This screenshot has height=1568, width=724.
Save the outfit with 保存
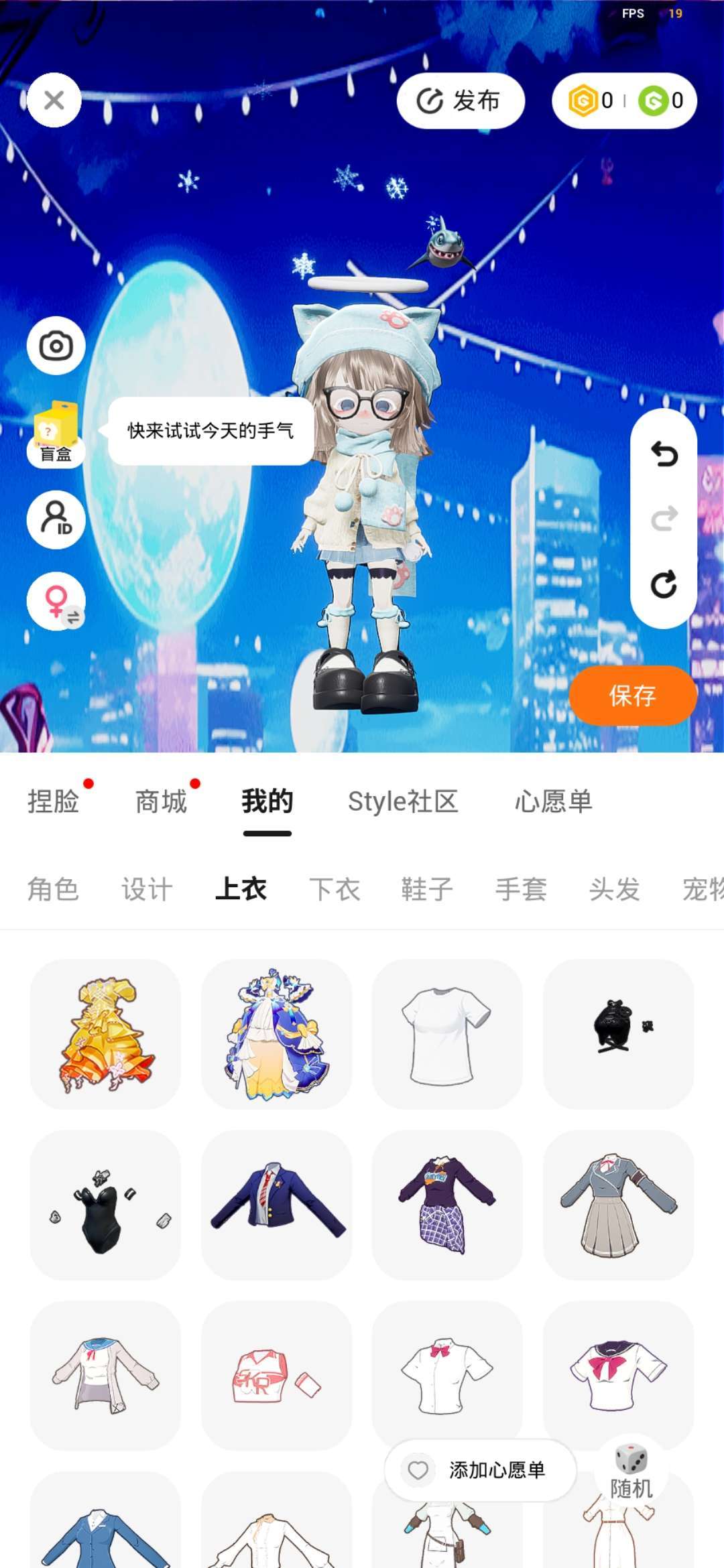click(x=632, y=696)
